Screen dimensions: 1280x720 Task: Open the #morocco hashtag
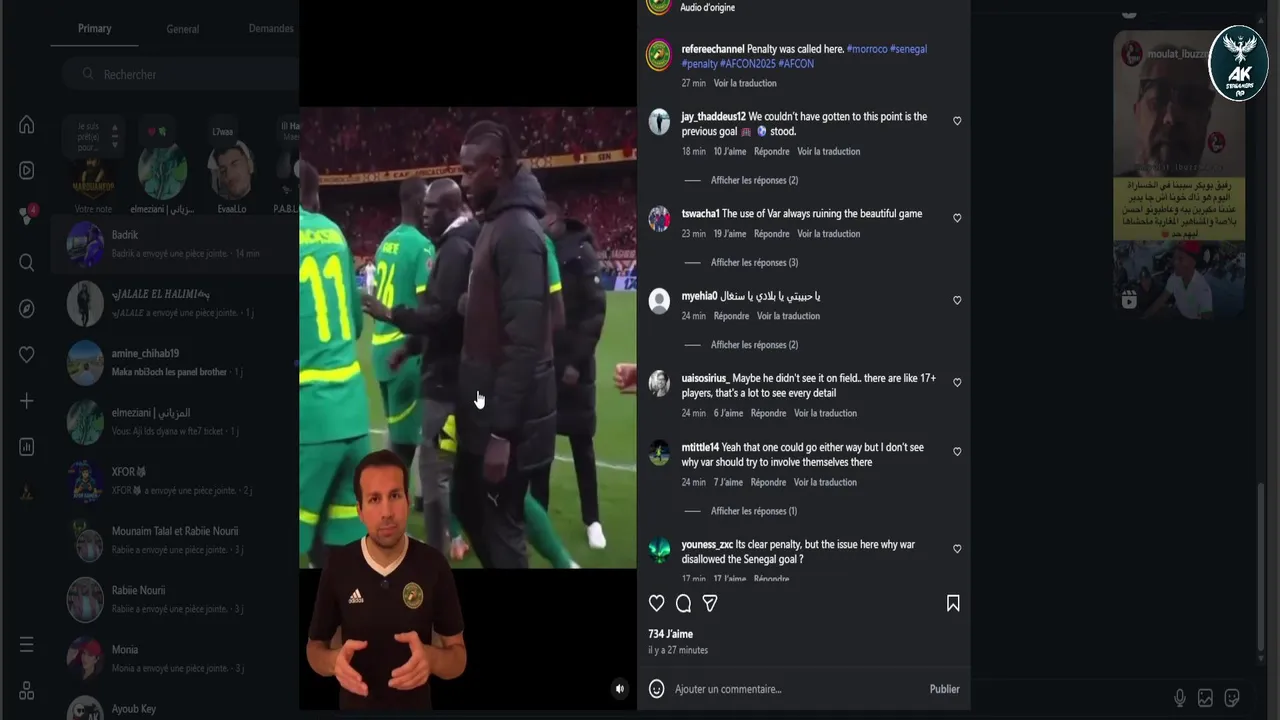pos(866,49)
